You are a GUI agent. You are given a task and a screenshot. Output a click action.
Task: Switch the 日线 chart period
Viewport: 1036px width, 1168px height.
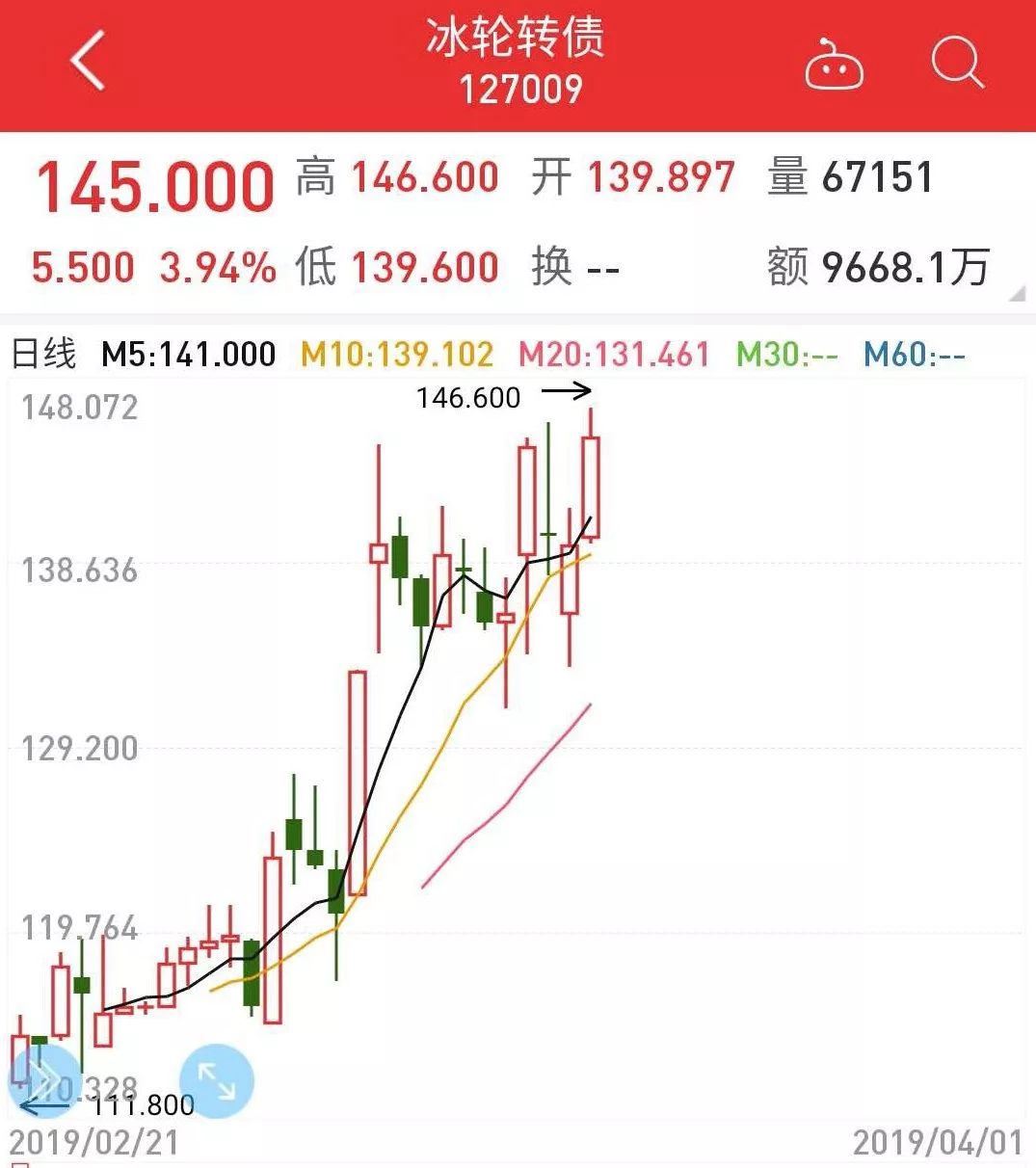(x=44, y=355)
